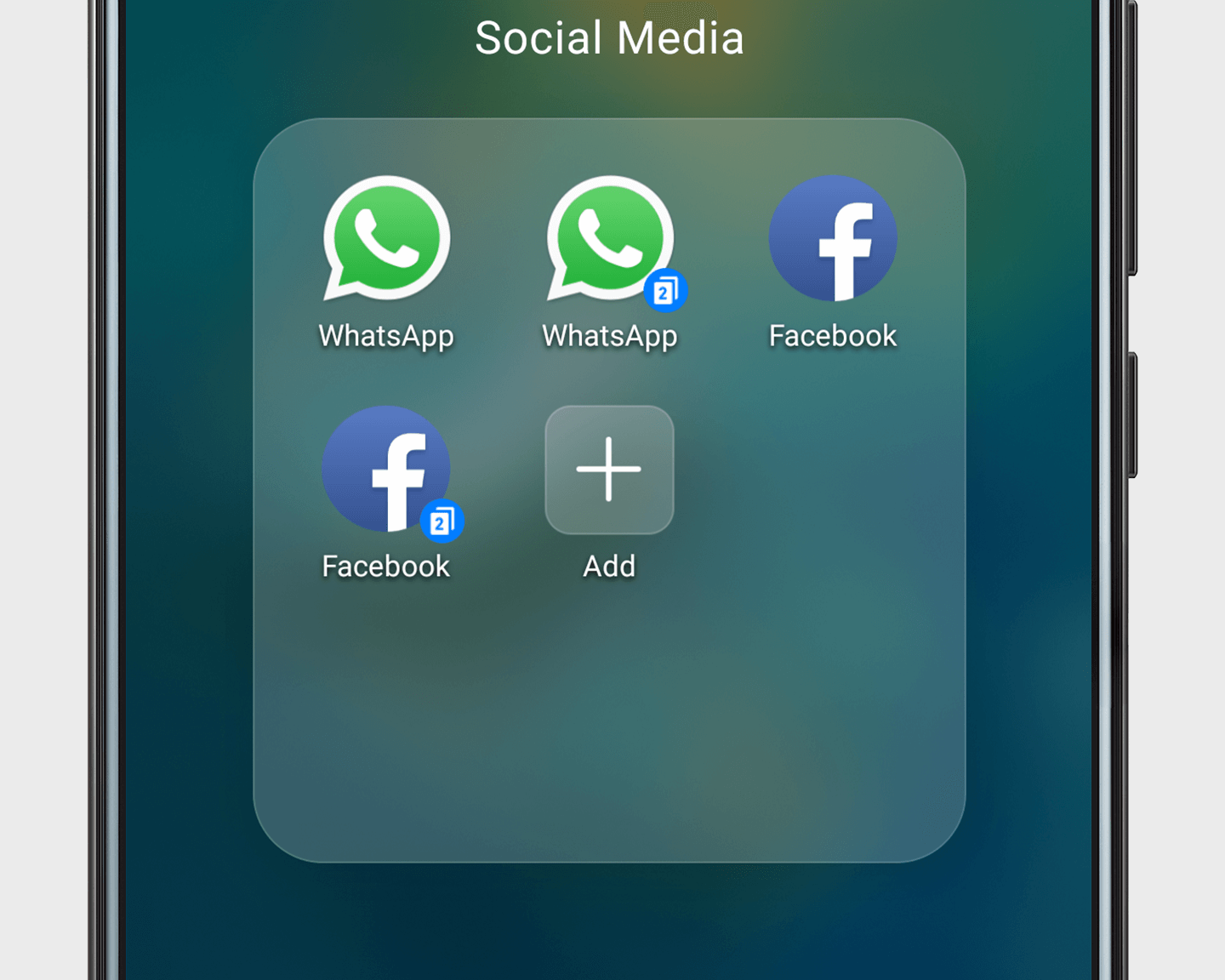Tap Add to put more apps in folder
Screen dimensions: 1225x980
(609, 470)
